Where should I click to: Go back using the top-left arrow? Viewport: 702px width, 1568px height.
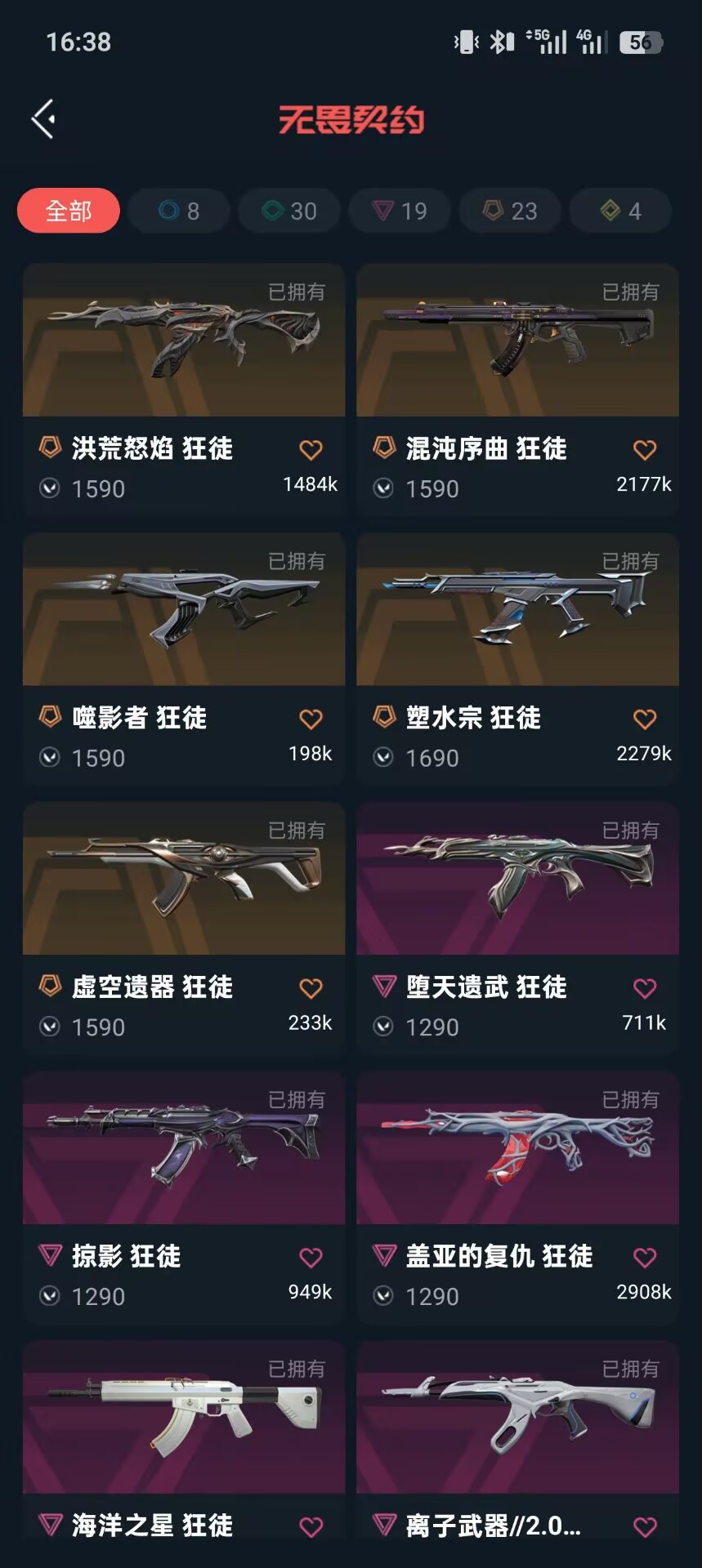44,119
